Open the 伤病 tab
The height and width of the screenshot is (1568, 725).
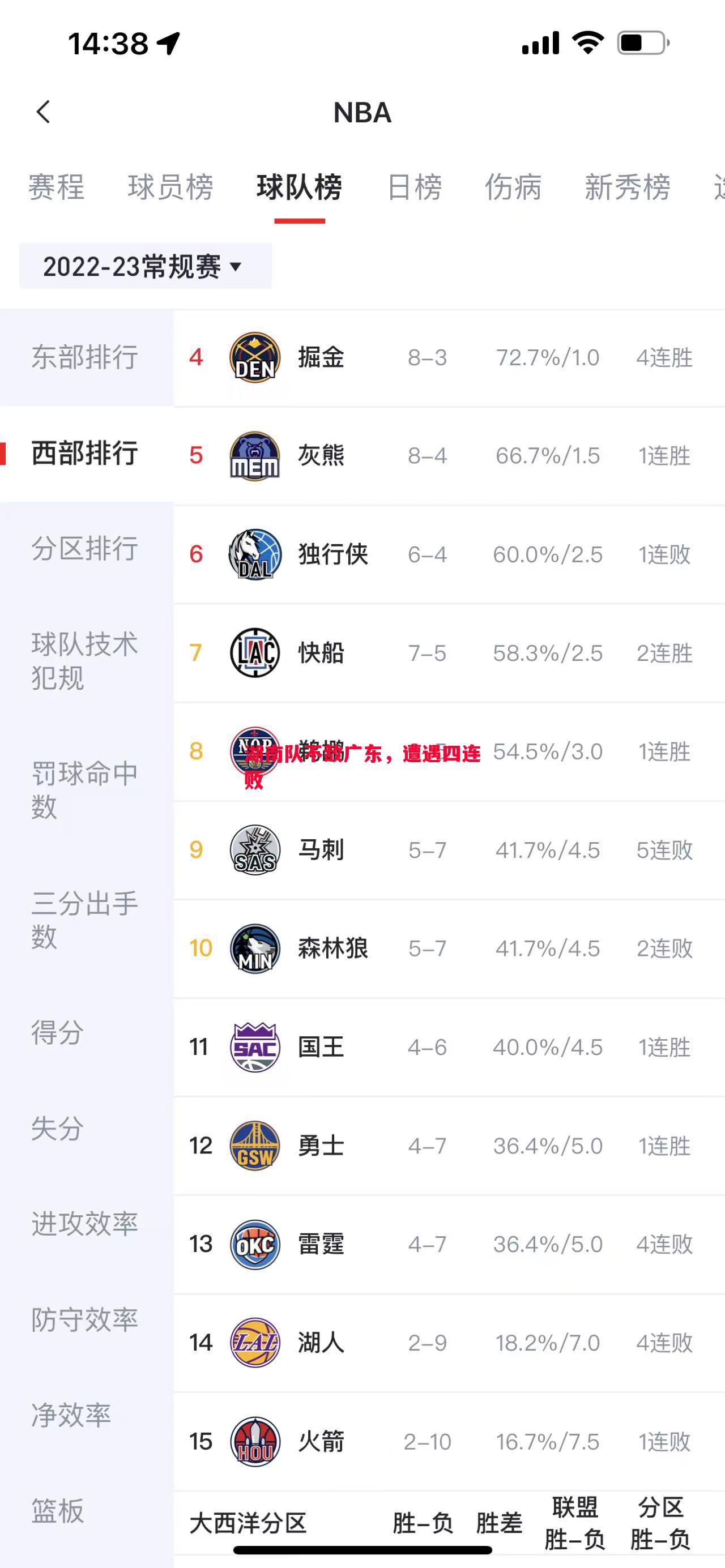513,187
